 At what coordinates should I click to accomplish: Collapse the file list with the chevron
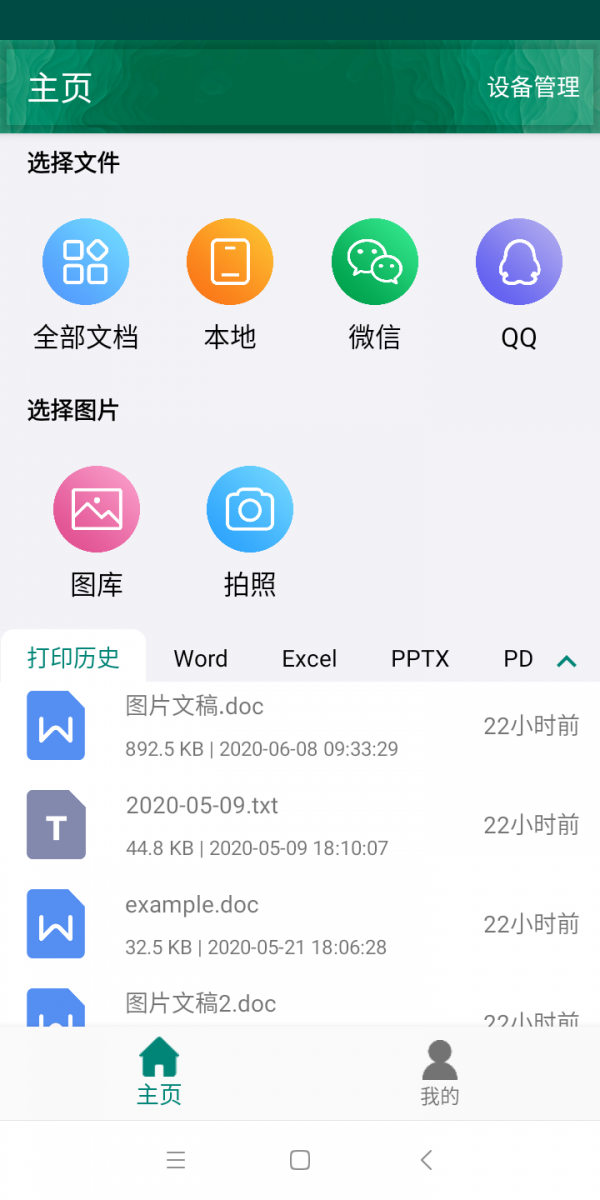coord(567,660)
